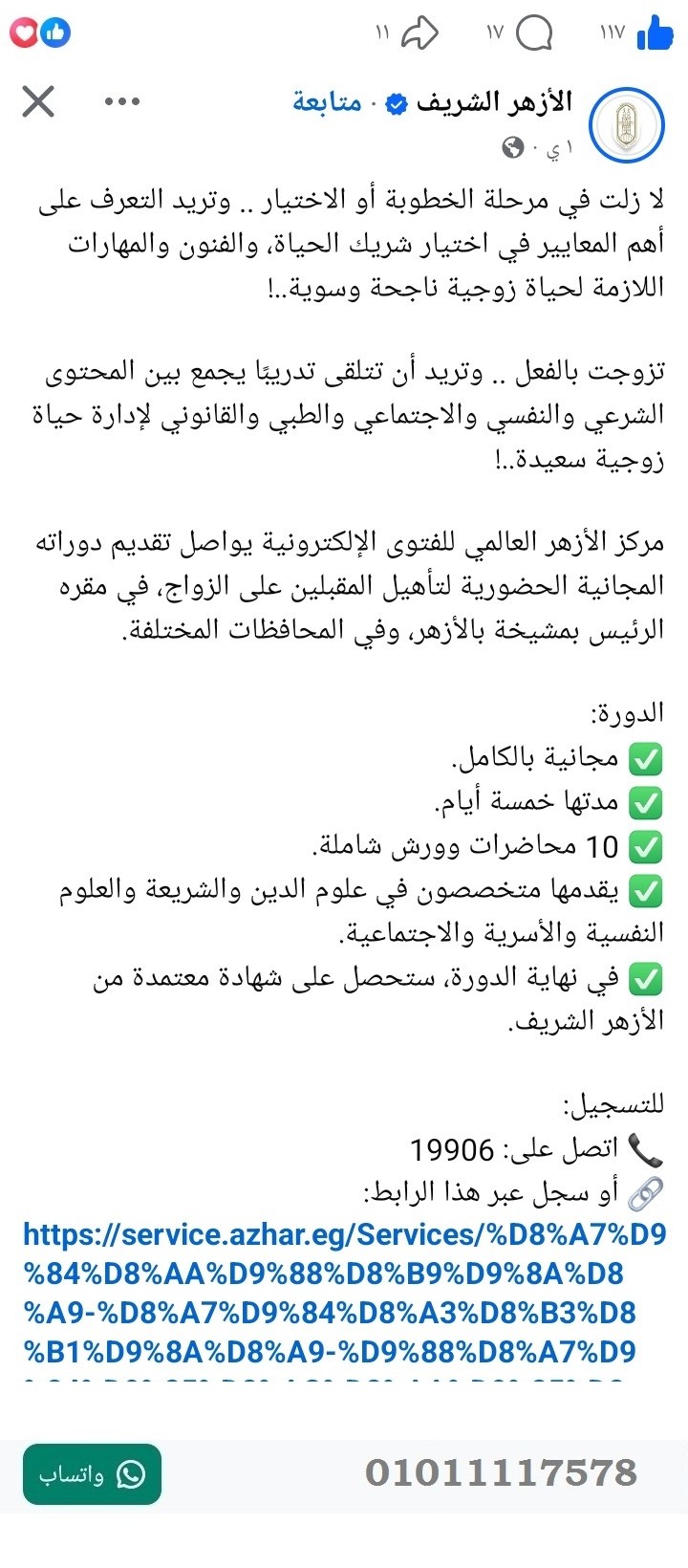
Task: Open the WhatsApp icon in the واتساب button
Action: pos(131,1473)
